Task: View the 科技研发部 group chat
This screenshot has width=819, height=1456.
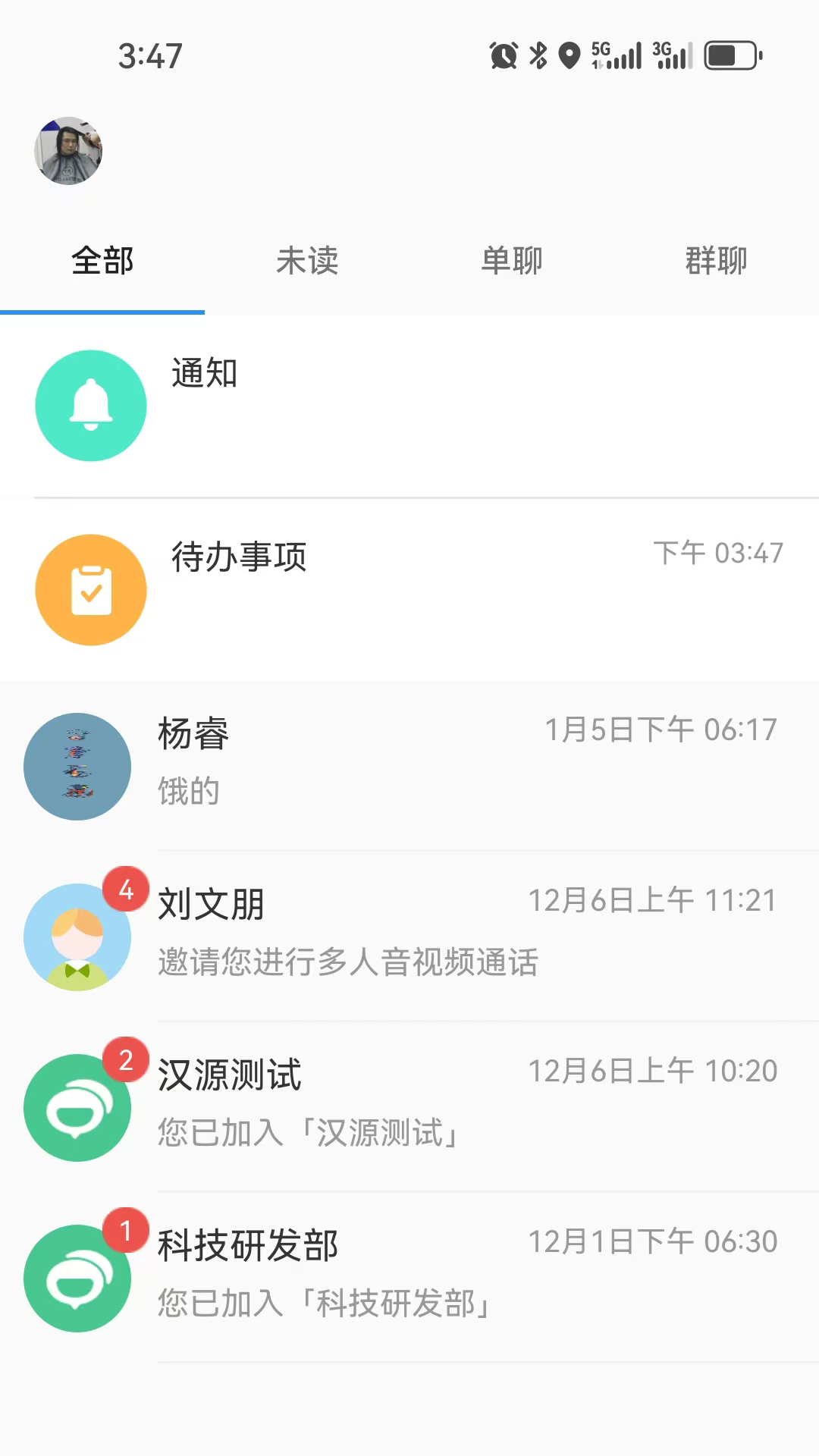Action: (x=409, y=1278)
